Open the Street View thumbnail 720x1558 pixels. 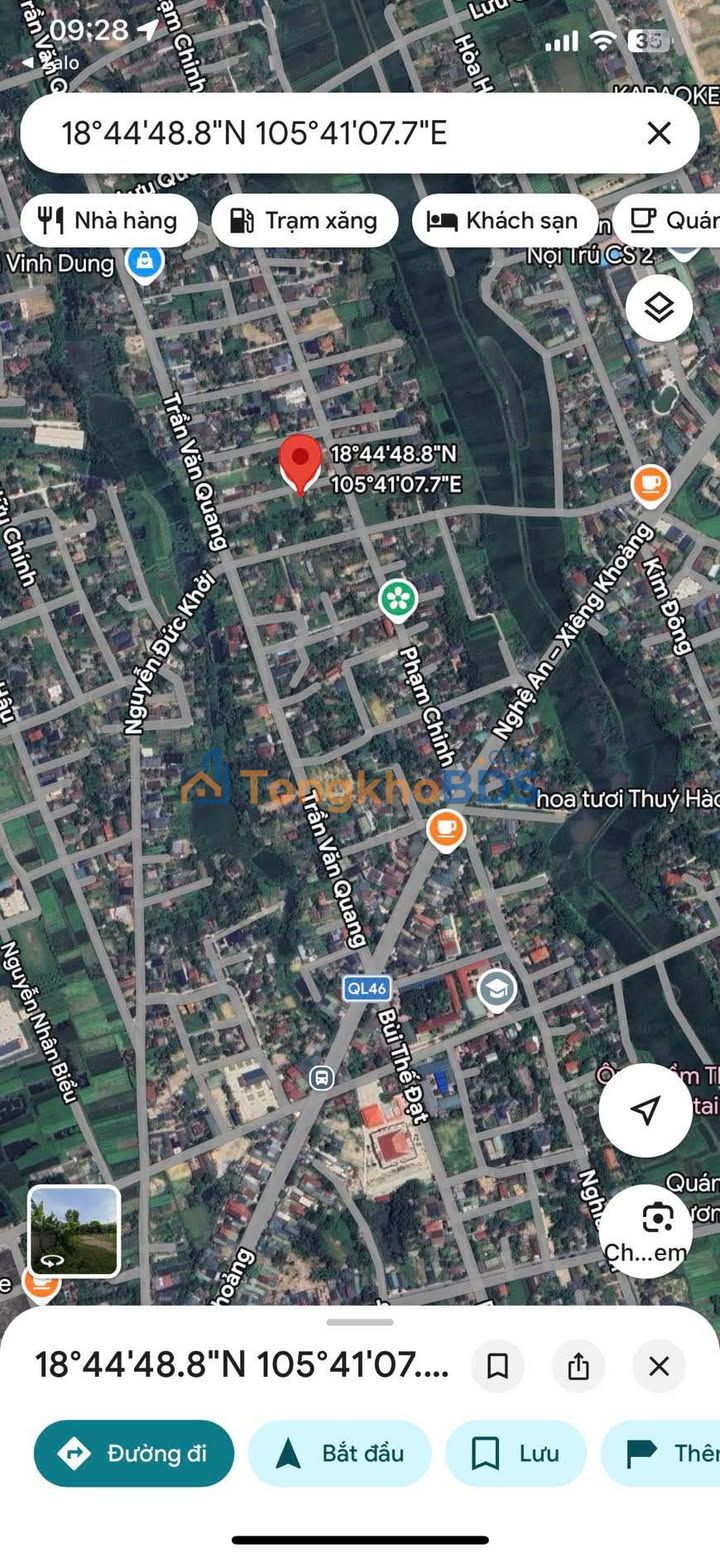[x=74, y=1231]
